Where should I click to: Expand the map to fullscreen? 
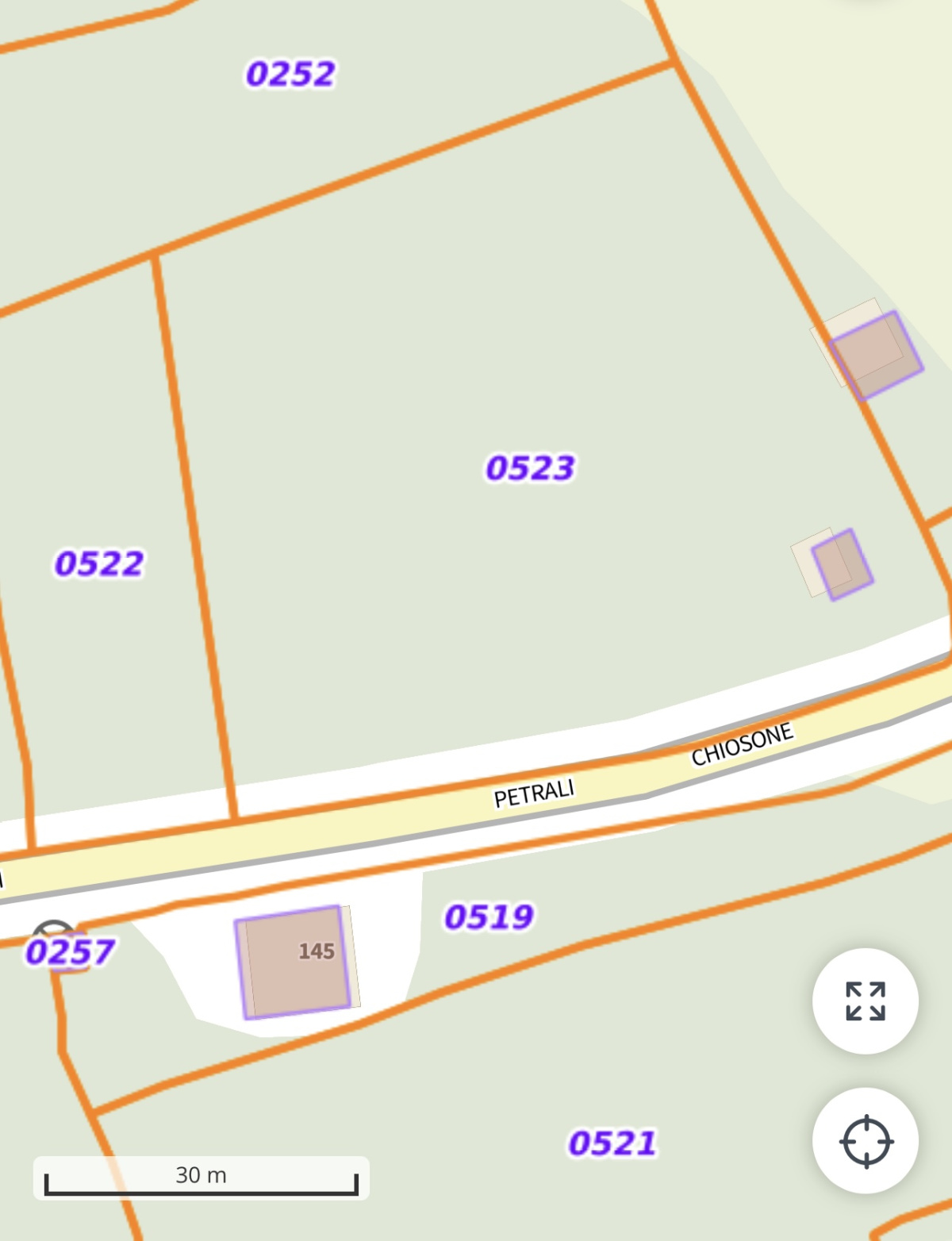tap(865, 1001)
